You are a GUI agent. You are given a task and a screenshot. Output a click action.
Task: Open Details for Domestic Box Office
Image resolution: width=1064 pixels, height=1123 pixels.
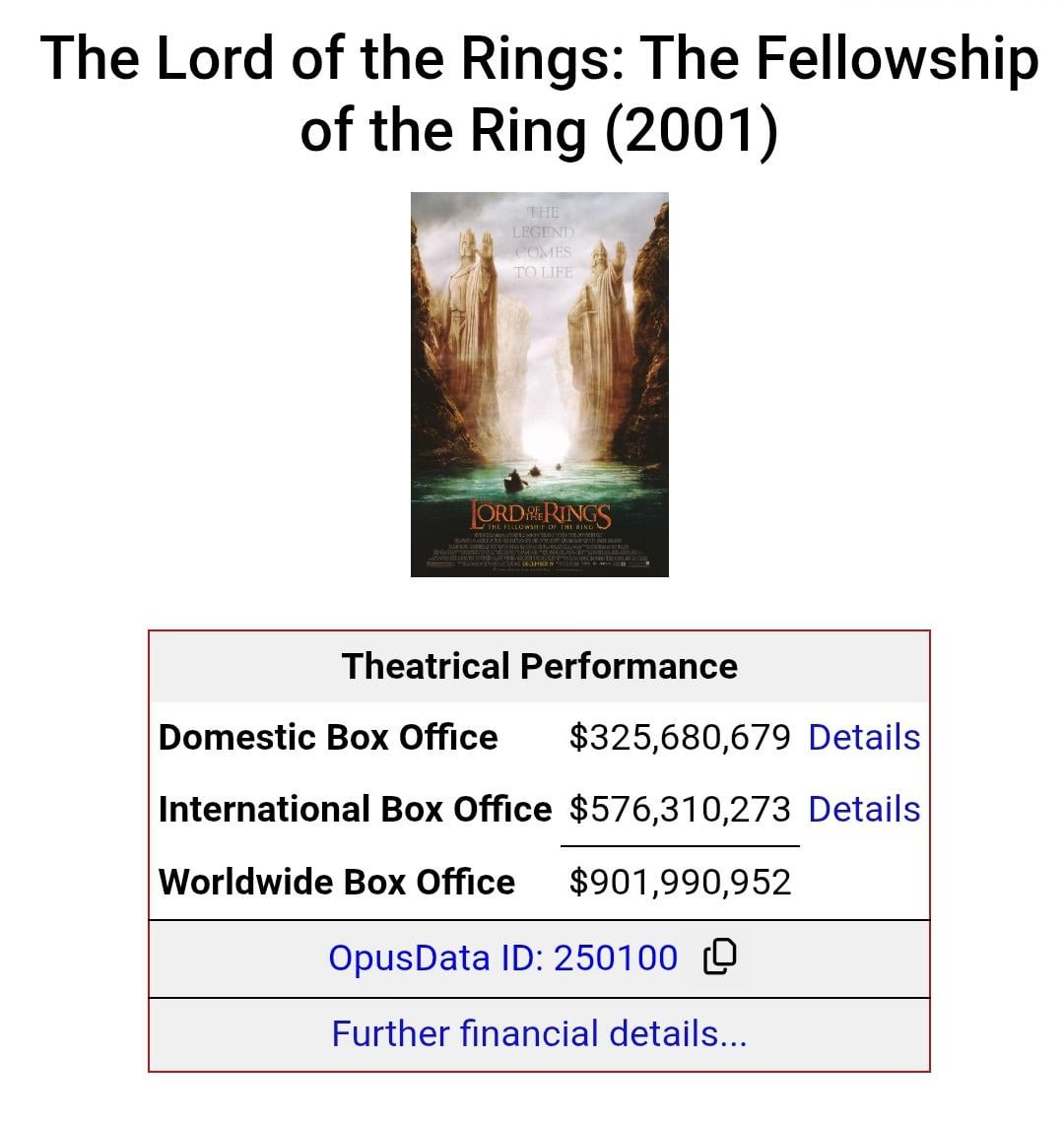point(863,737)
